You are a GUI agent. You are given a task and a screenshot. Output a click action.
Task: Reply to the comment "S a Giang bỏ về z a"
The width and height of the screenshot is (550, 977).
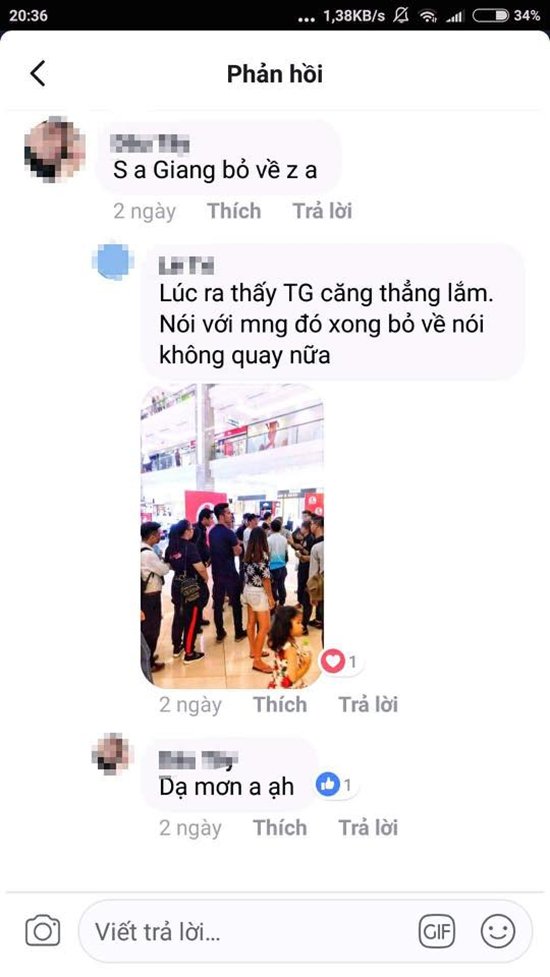tap(323, 211)
